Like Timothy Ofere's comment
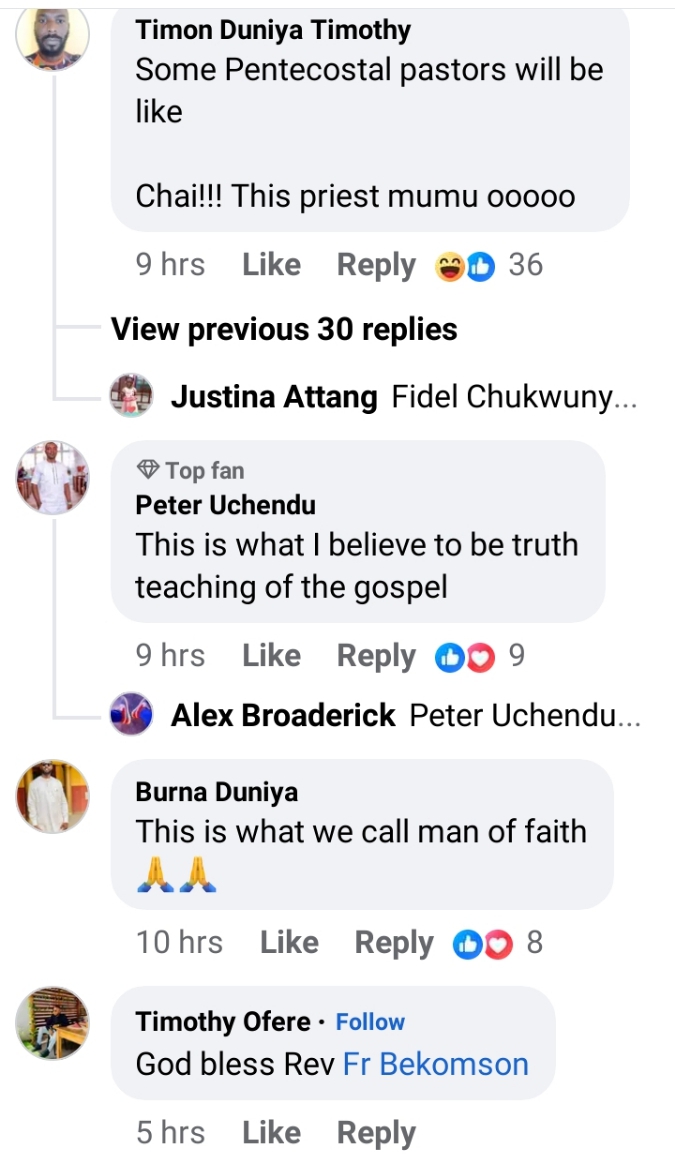 point(271,1133)
